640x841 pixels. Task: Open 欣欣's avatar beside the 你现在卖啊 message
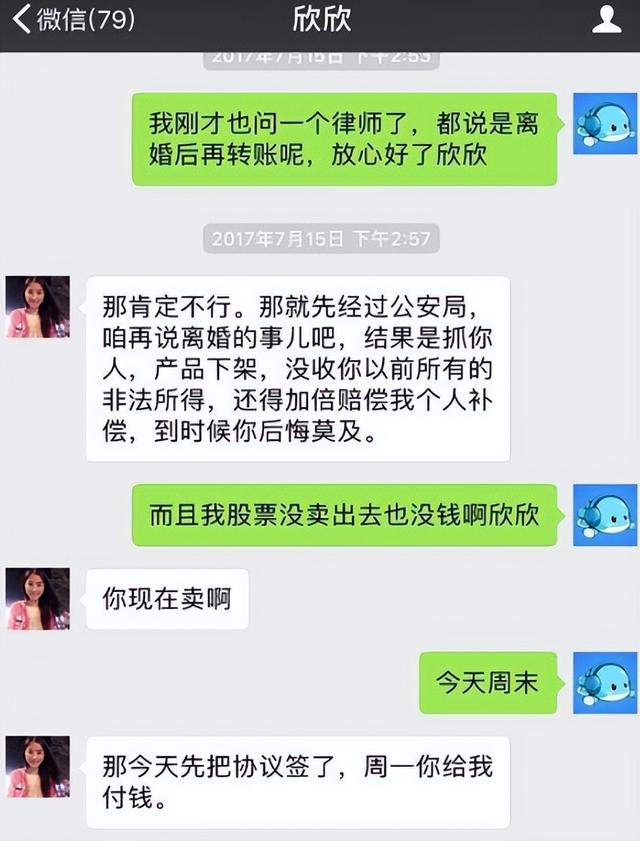[38, 599]
